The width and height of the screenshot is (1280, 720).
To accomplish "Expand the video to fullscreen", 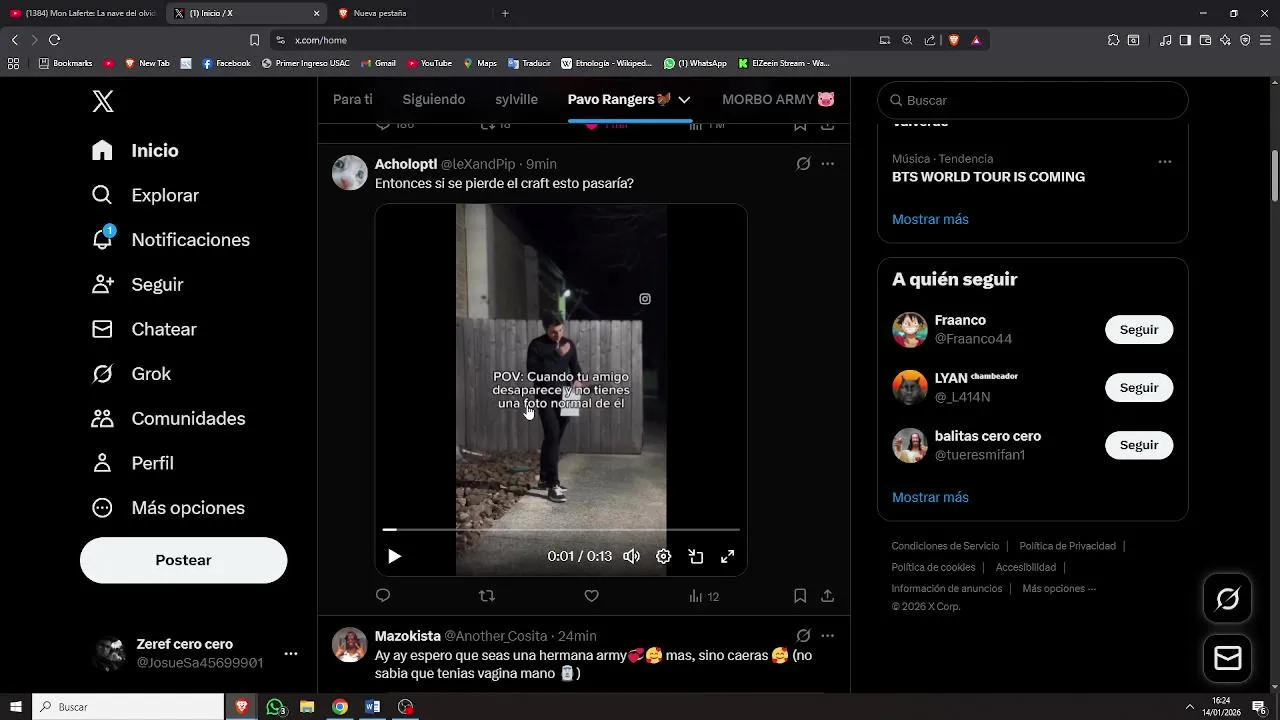I will pos(728,557).
